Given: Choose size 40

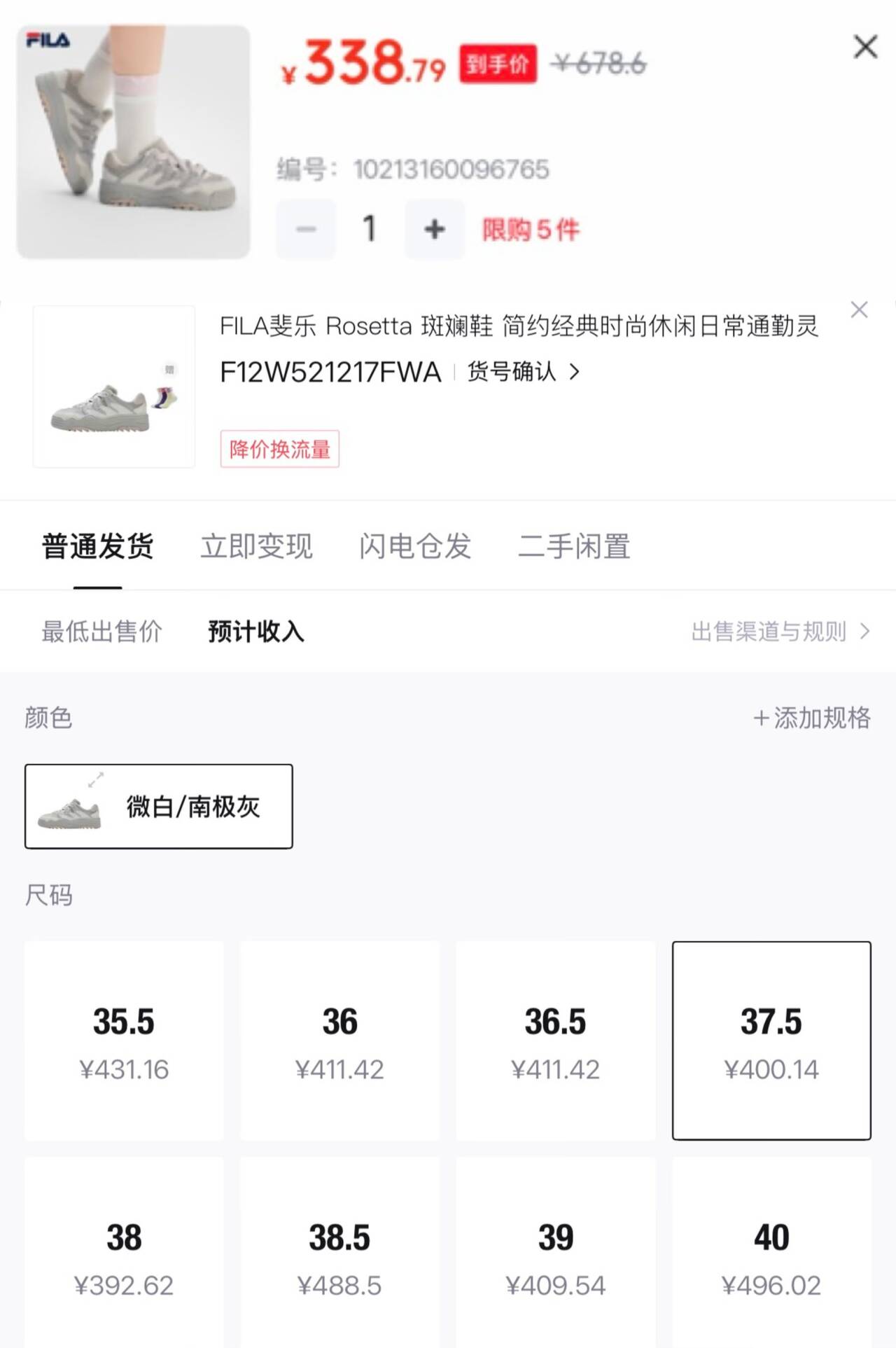Looking at the screenshot, I should 771,1257.
